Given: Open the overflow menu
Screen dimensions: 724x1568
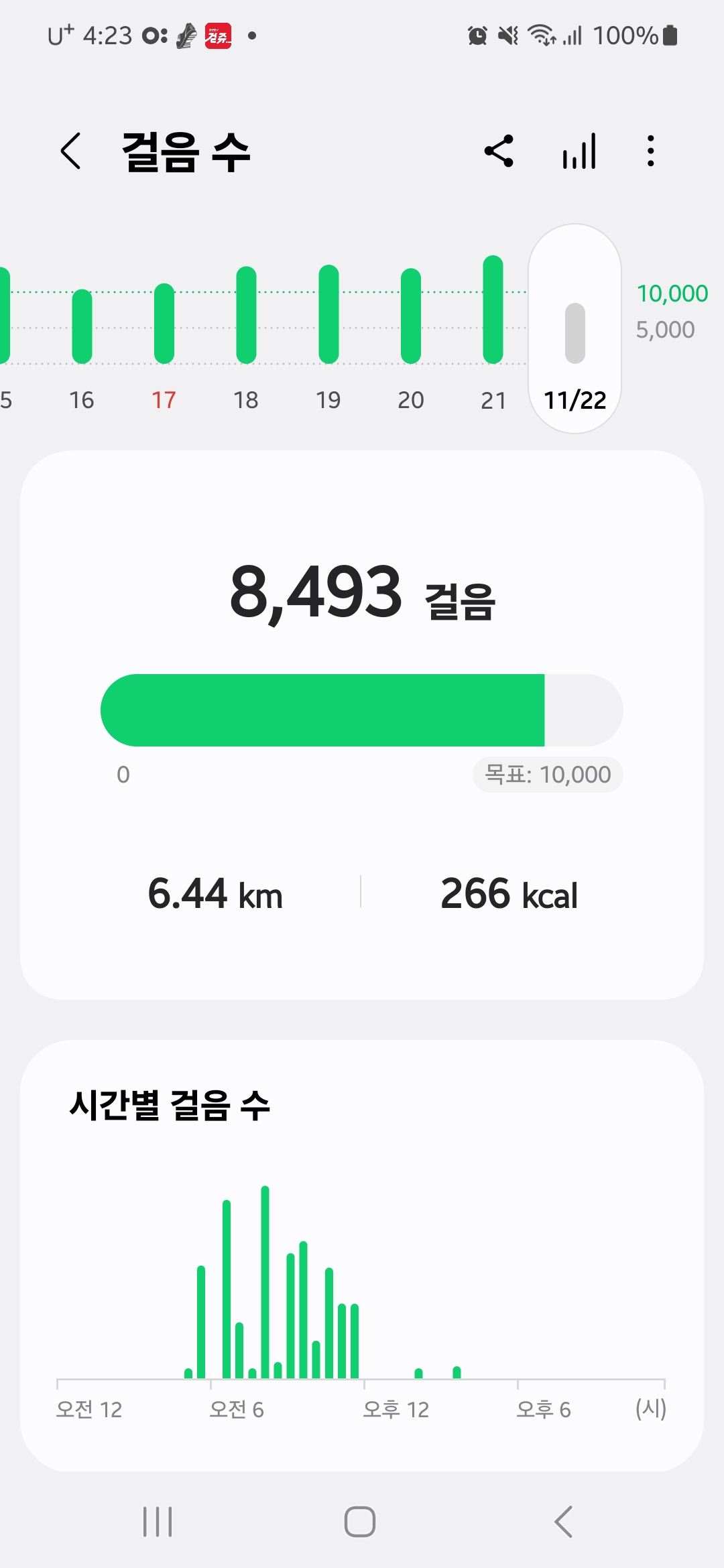Looking at the screenshot, I should [650, 151].
